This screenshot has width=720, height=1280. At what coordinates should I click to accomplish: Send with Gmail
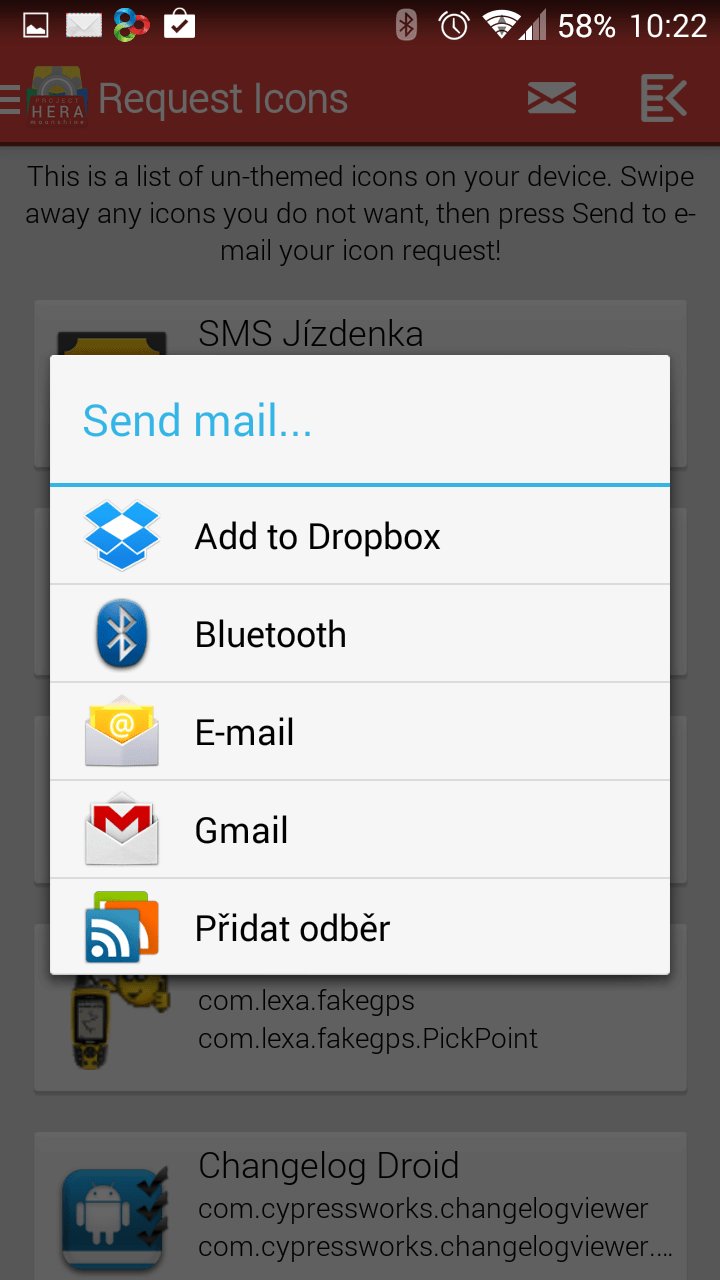pos(360,830)
